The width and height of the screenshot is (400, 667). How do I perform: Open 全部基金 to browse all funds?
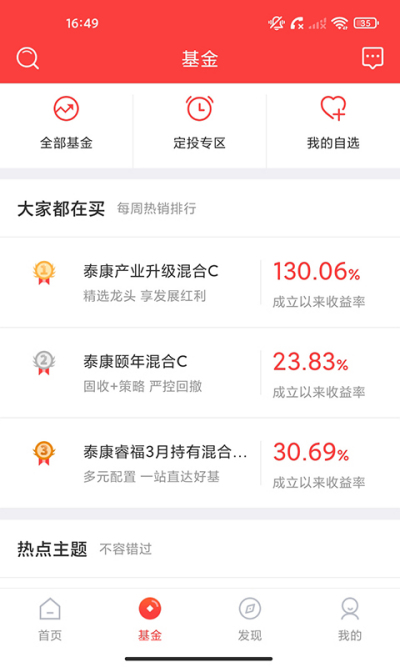(x=66, y=123)
